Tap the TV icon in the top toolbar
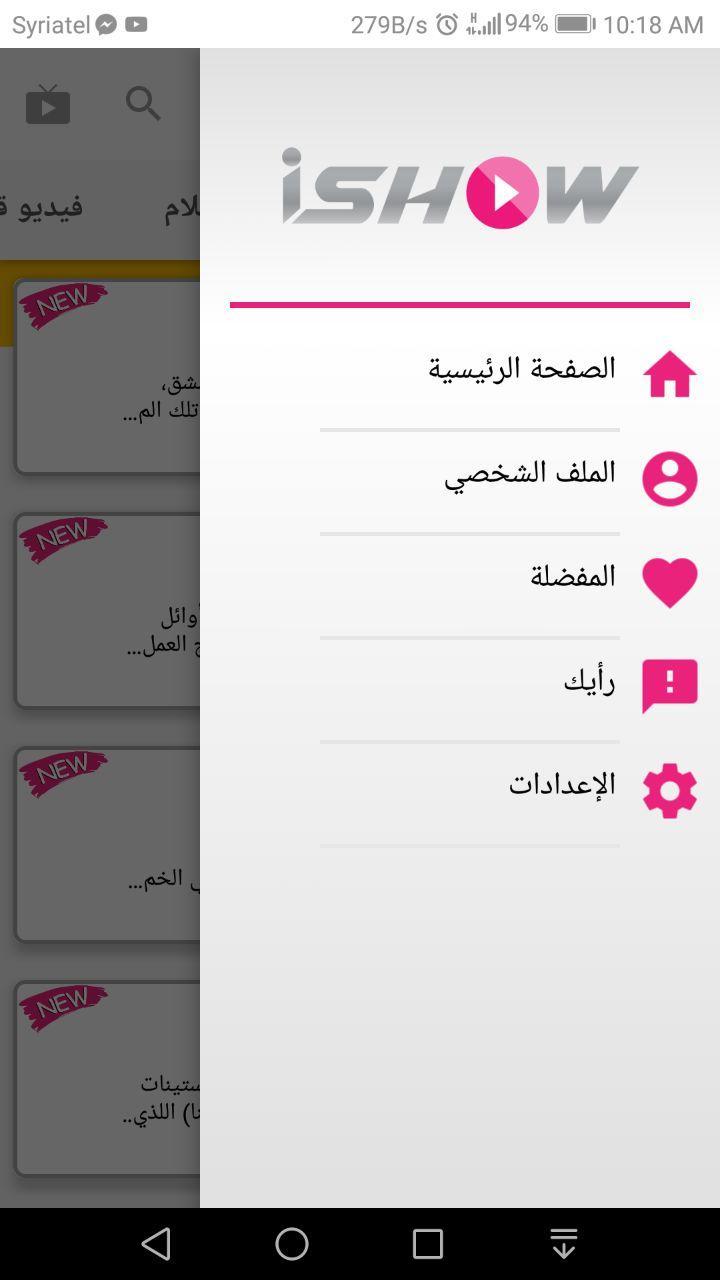This screenshot has width=720, height=1280. click(48, 103)
